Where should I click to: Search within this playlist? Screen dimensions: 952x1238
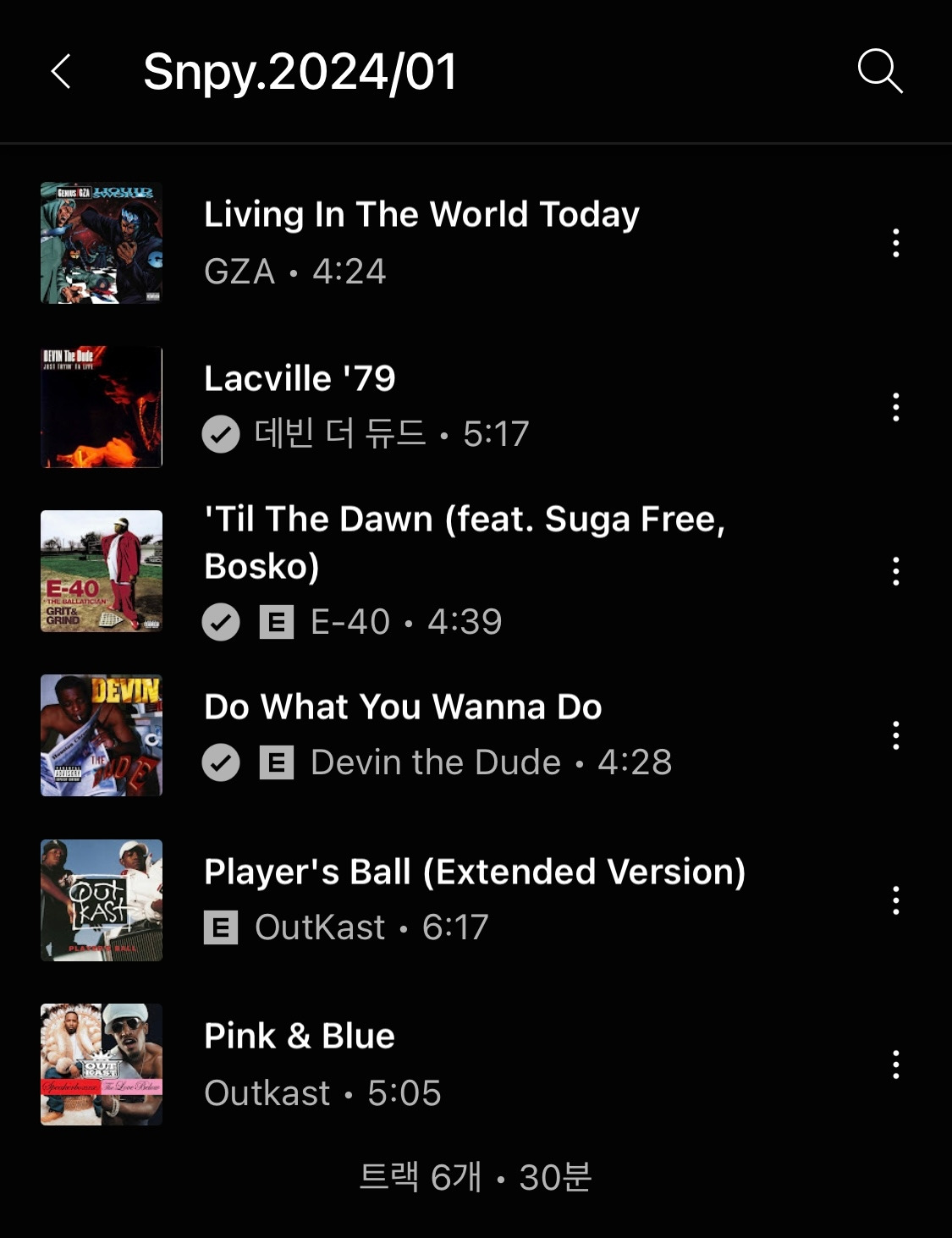(879, 70)
